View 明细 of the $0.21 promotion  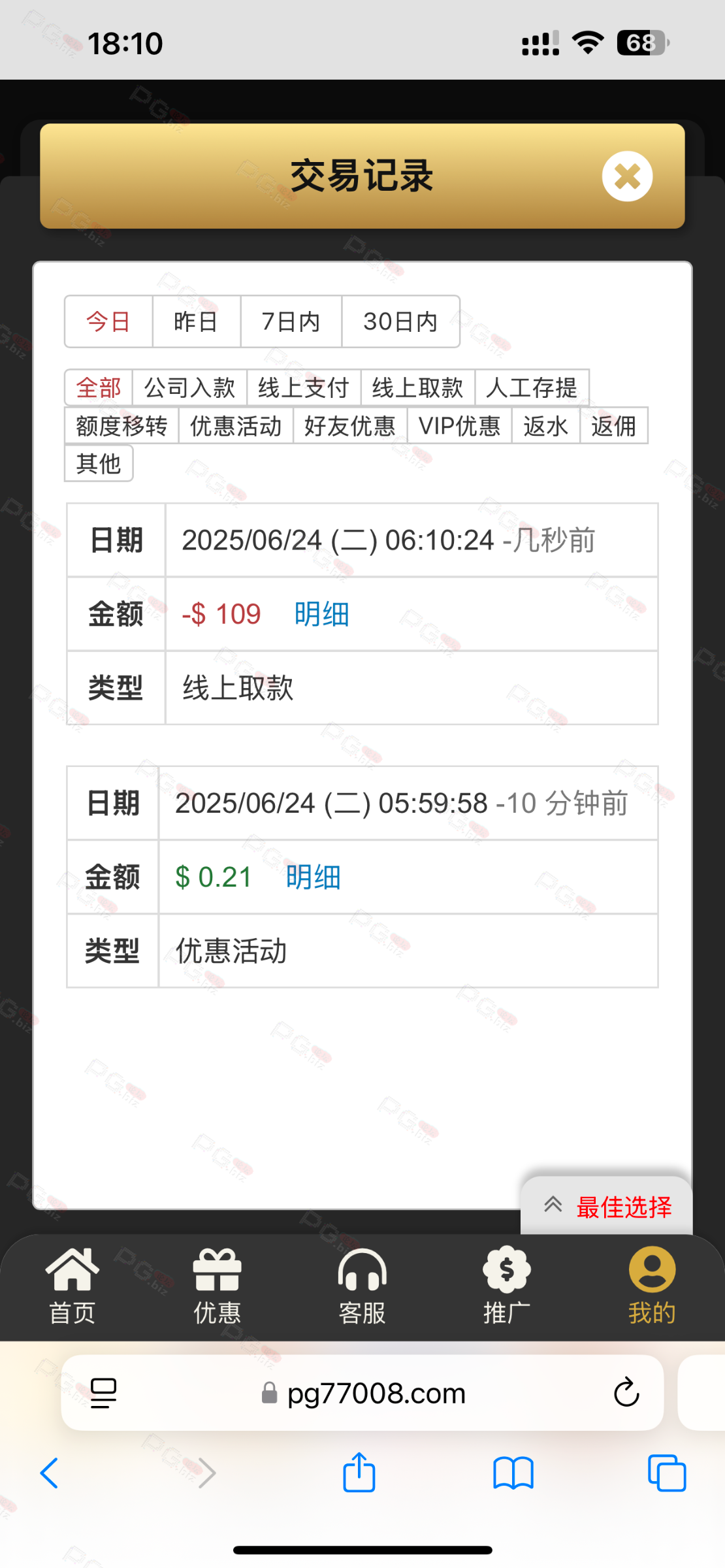tap(313, 877)
